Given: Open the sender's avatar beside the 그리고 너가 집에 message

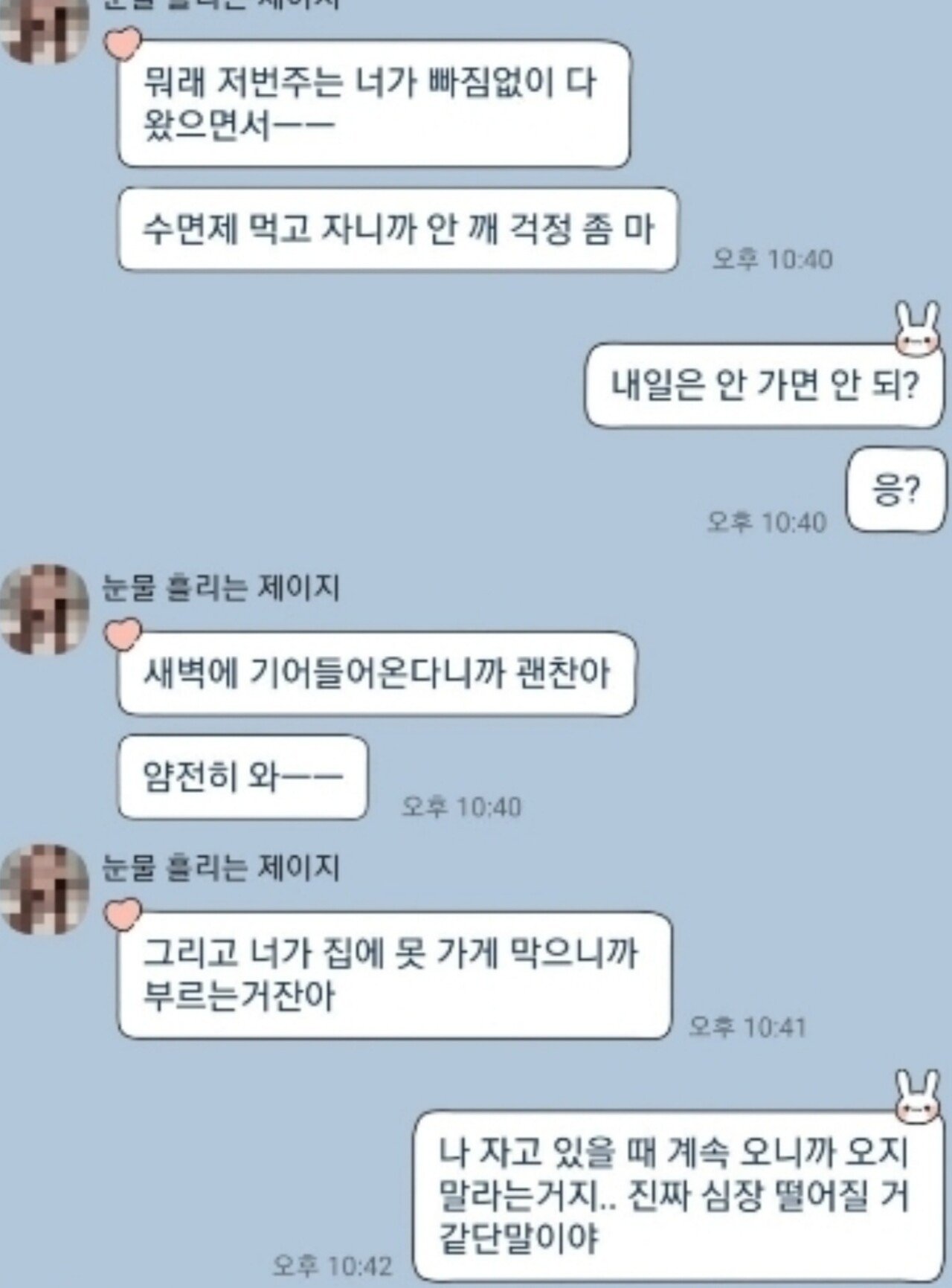Looking at the screenshot, I should tap(45, 889).
